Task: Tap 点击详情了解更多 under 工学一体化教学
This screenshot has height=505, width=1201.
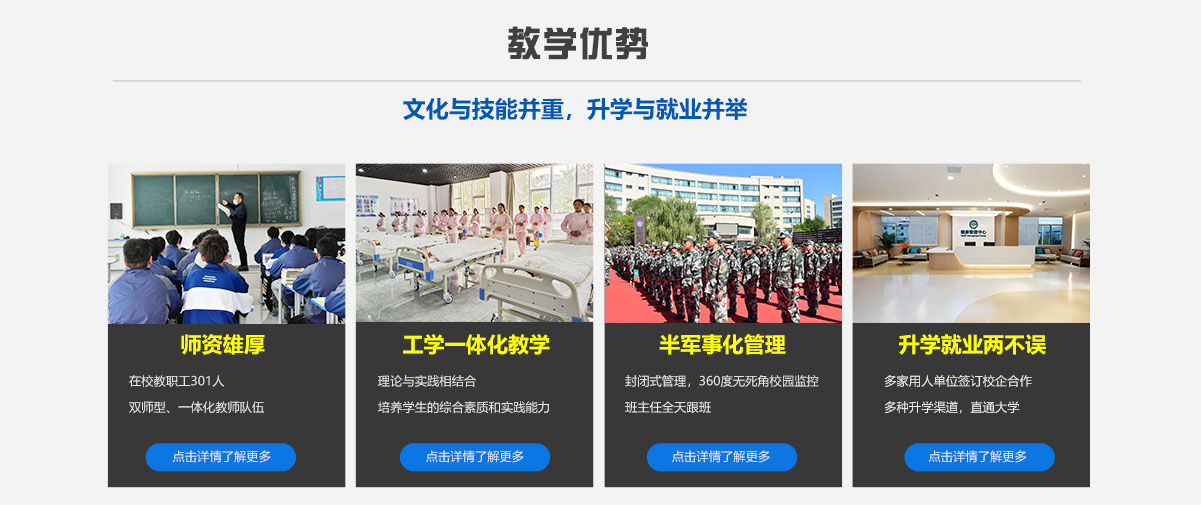Action: (475, 457)
